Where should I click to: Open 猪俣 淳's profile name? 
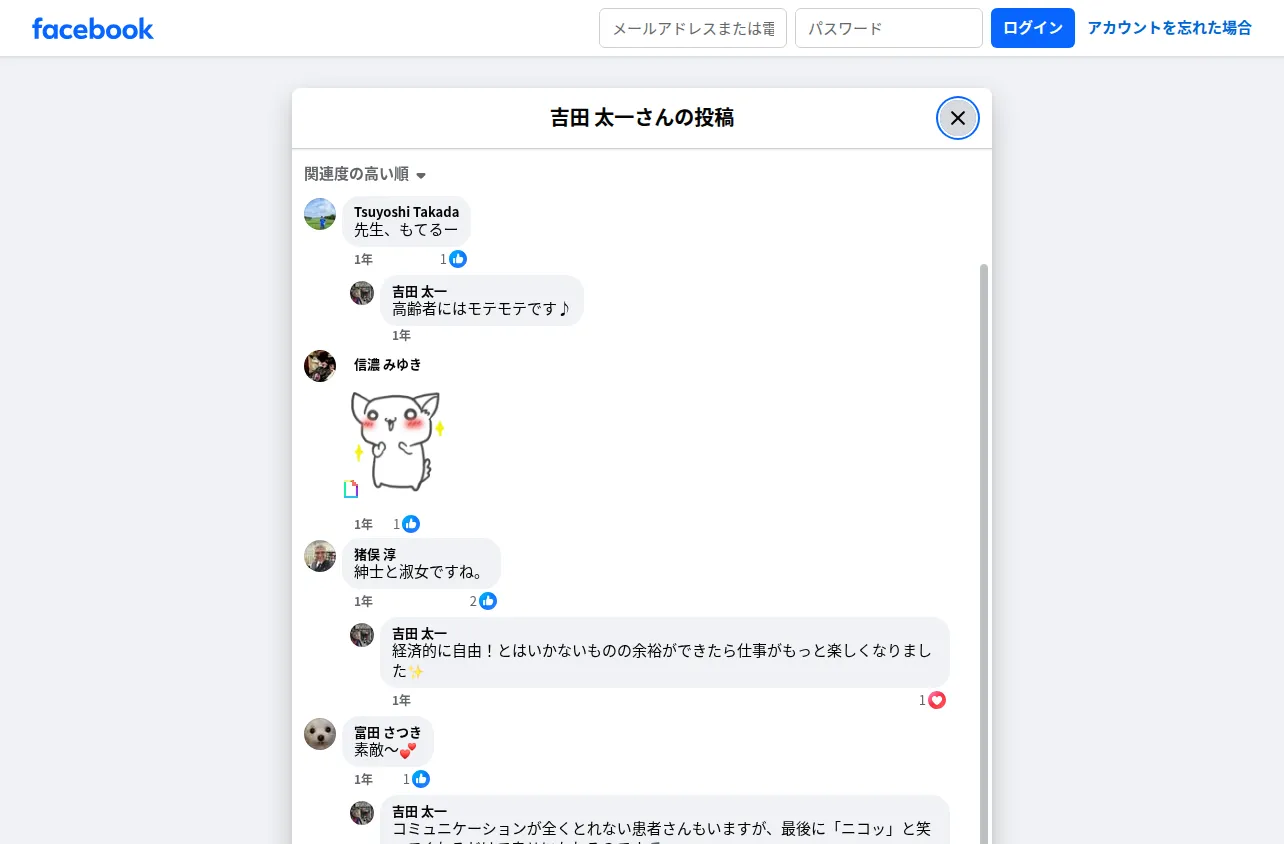[375, 555]
